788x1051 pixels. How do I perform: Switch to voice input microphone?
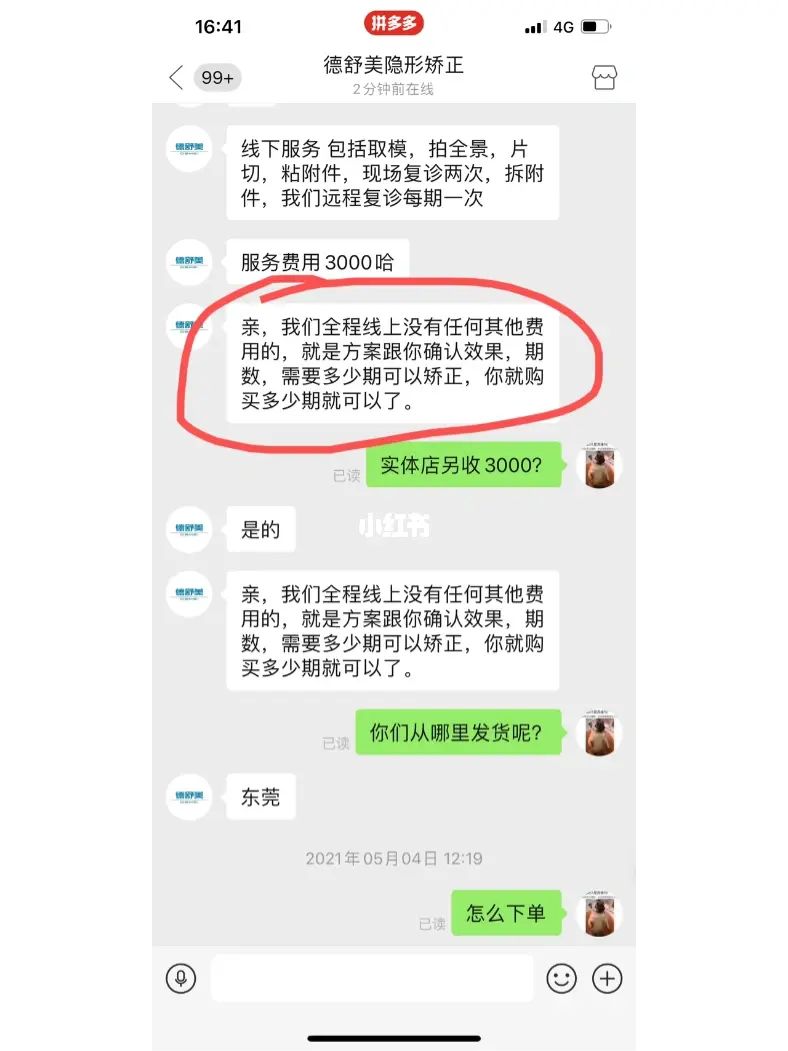181,978
